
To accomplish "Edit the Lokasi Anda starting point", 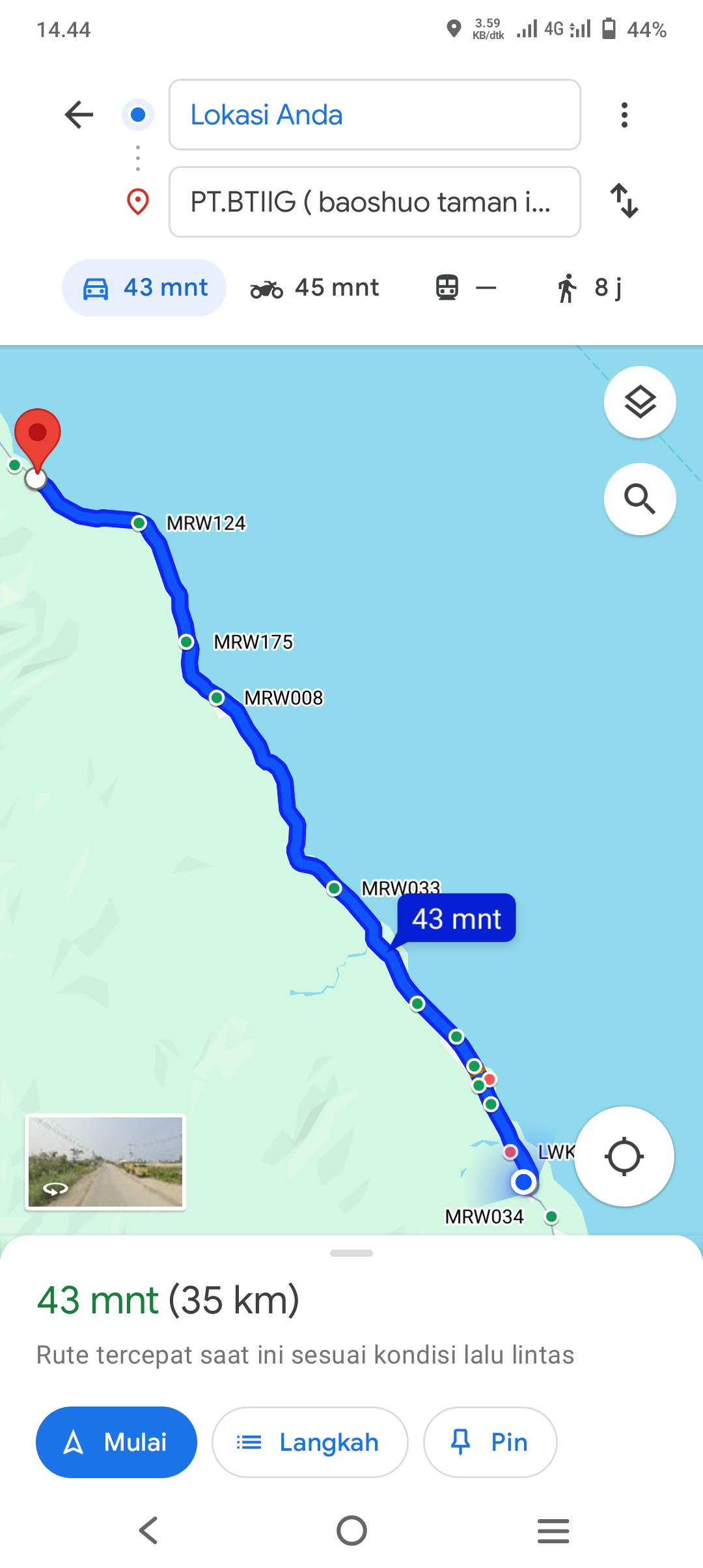I will [x=374, y=115].
